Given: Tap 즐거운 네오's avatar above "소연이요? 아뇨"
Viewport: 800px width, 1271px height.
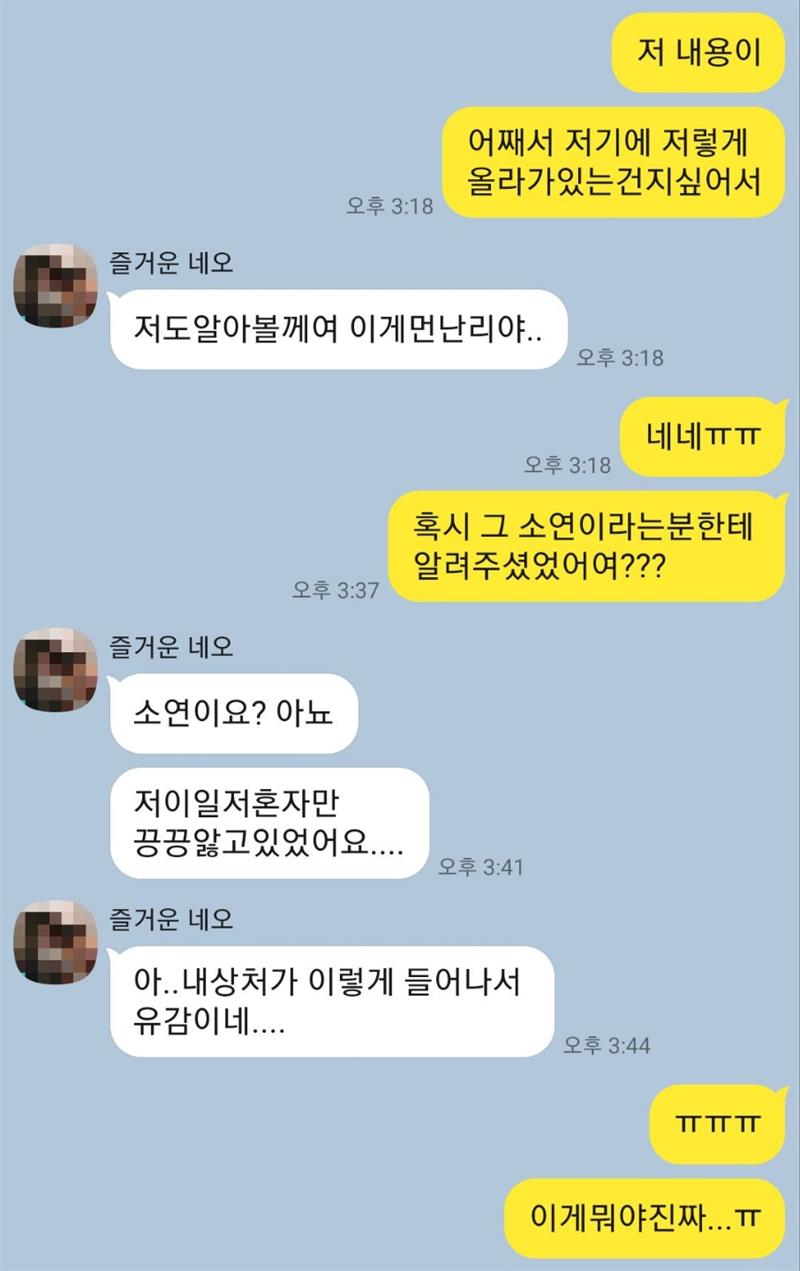Looking at the screenshot, I should 56,670.
